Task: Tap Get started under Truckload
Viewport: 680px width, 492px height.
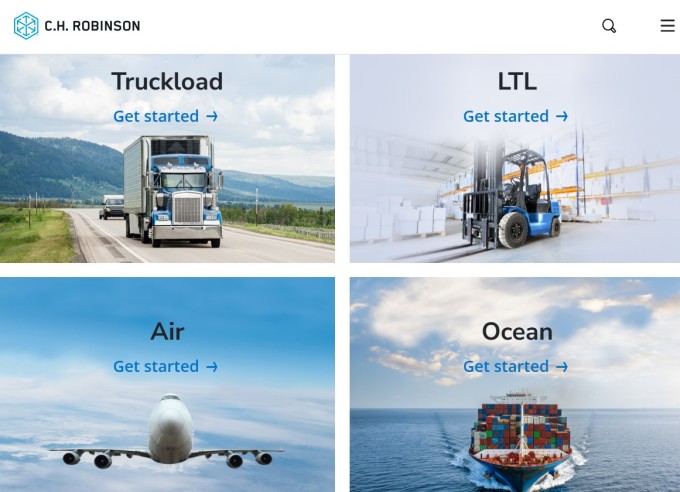Action: click(x=165, y=116)
